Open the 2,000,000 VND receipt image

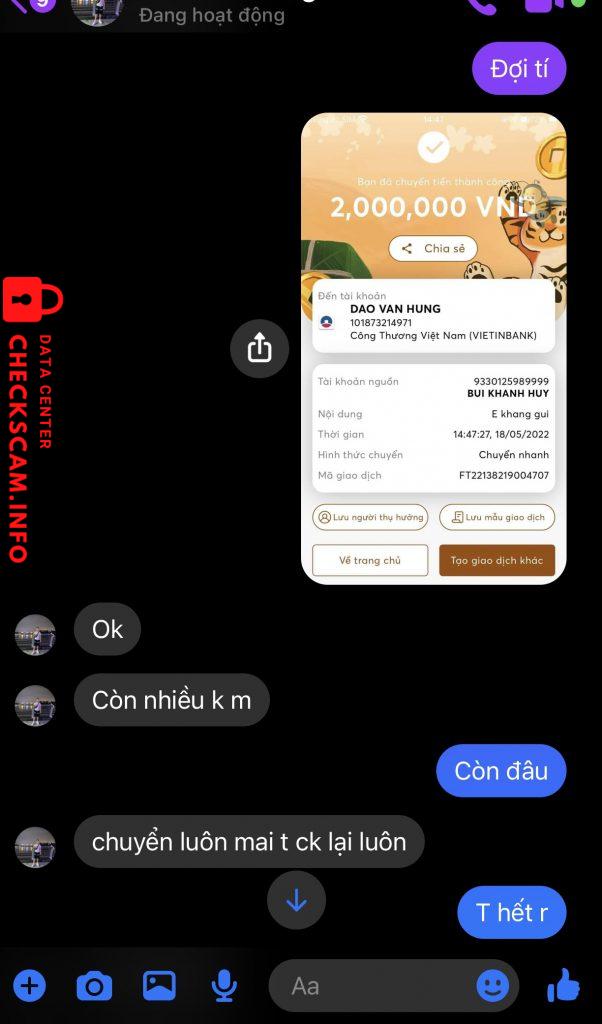click(434, 348)
